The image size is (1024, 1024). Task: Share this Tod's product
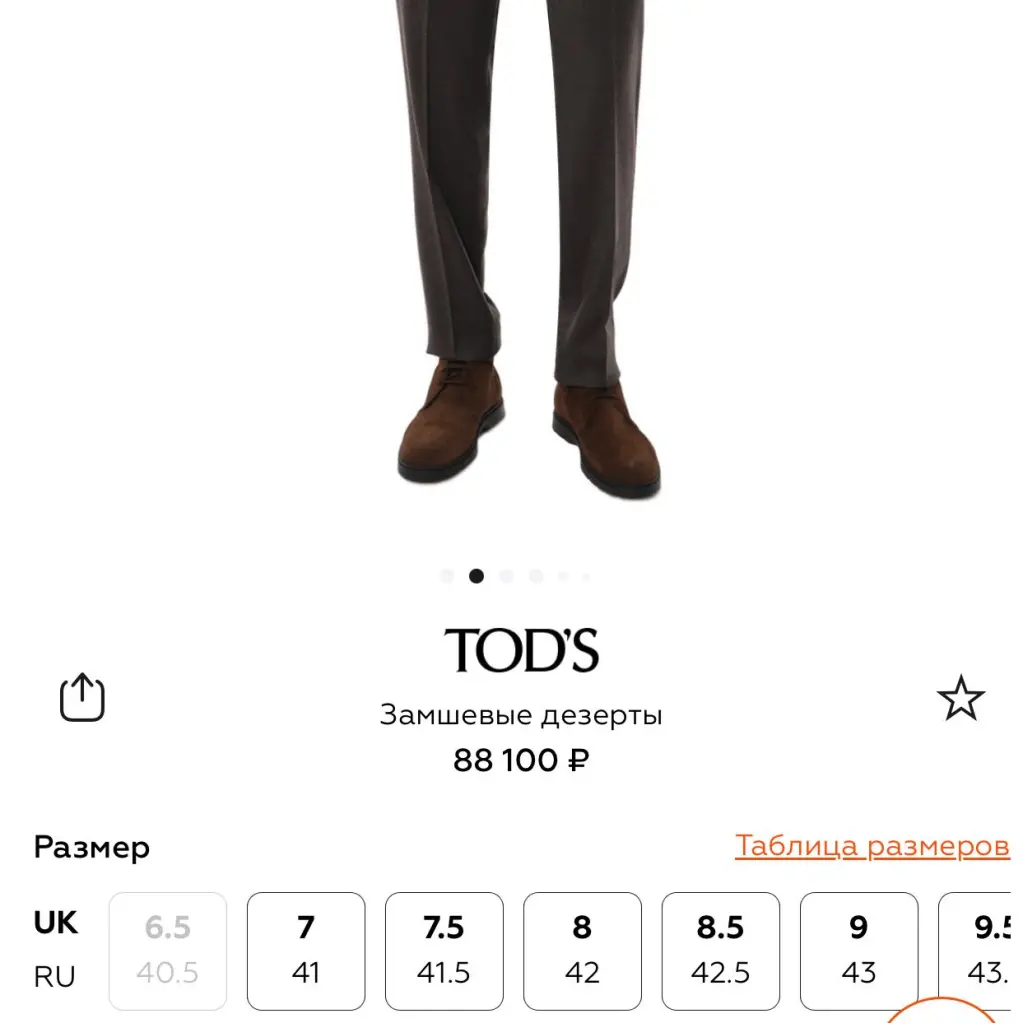tap(82, 697)
